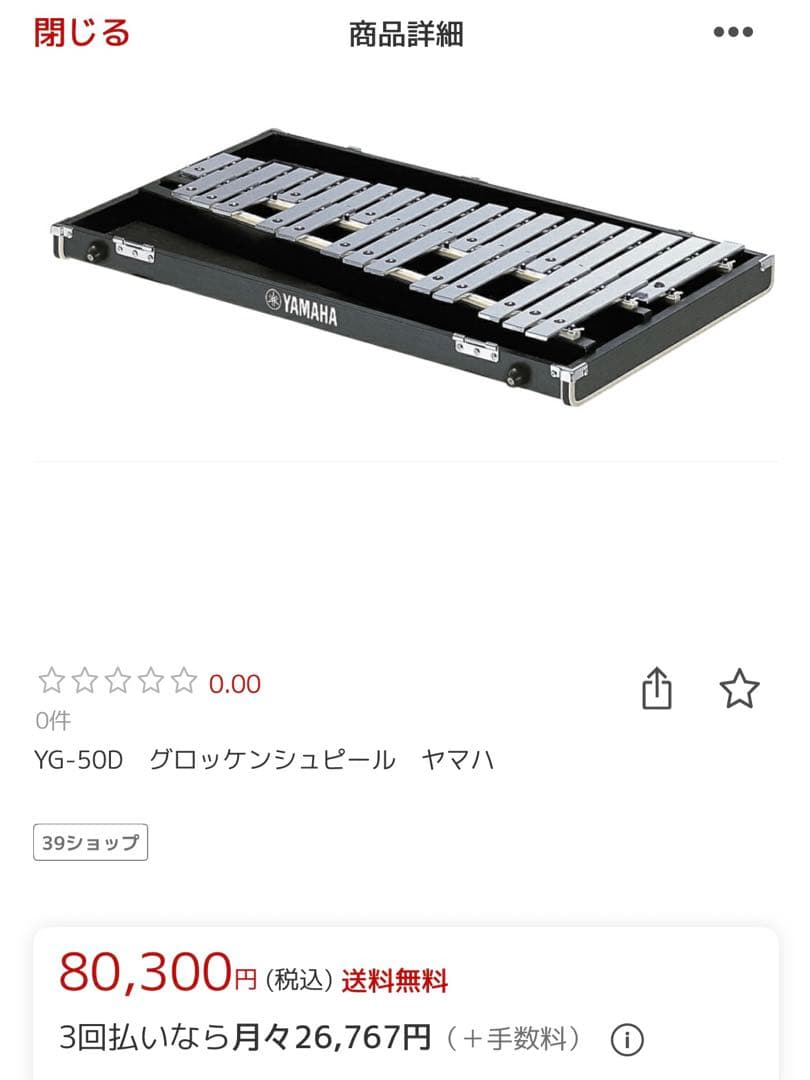Tap the 39ショップ badge
The width and height of the screenshot is (810, 1080).
coord(90,840)
